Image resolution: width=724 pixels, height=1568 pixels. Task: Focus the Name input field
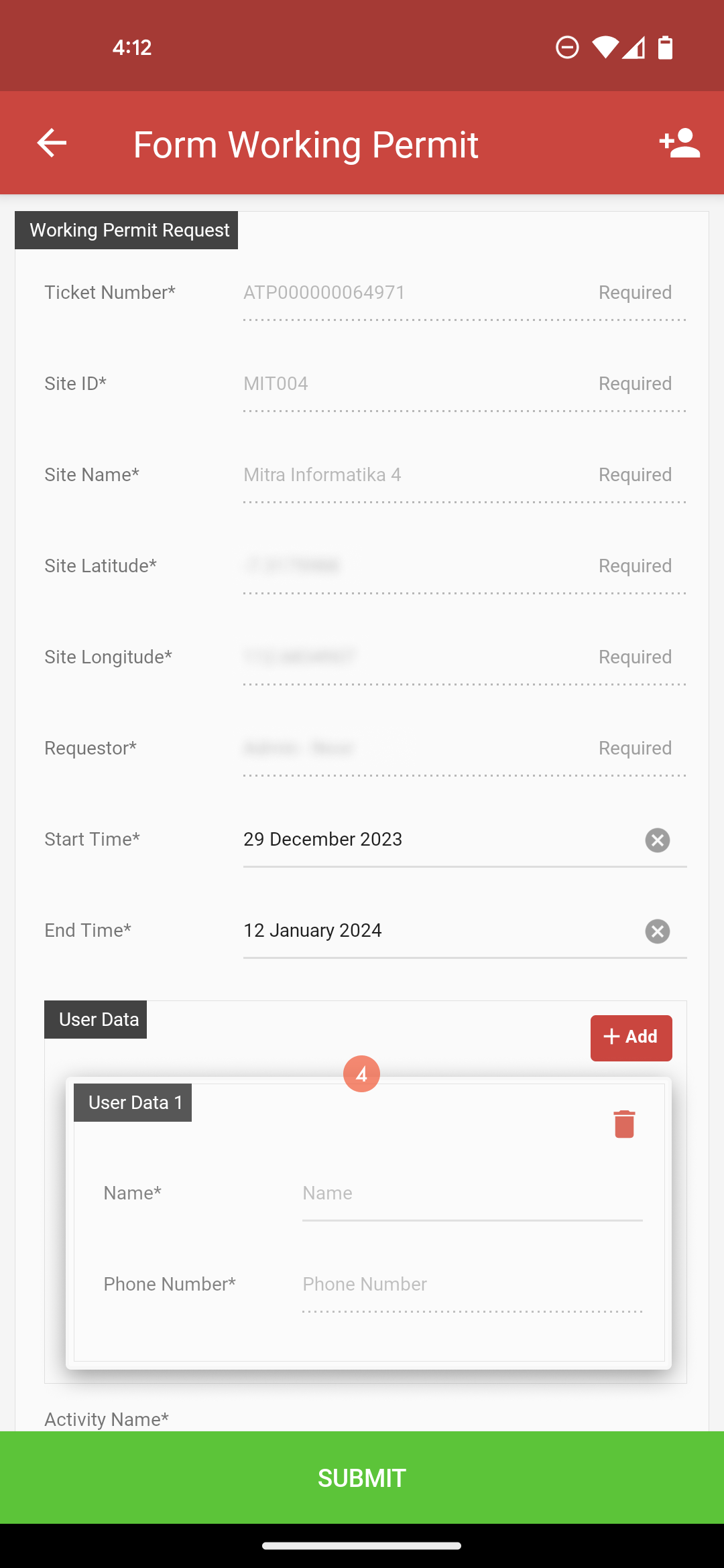coord(472,1193)
